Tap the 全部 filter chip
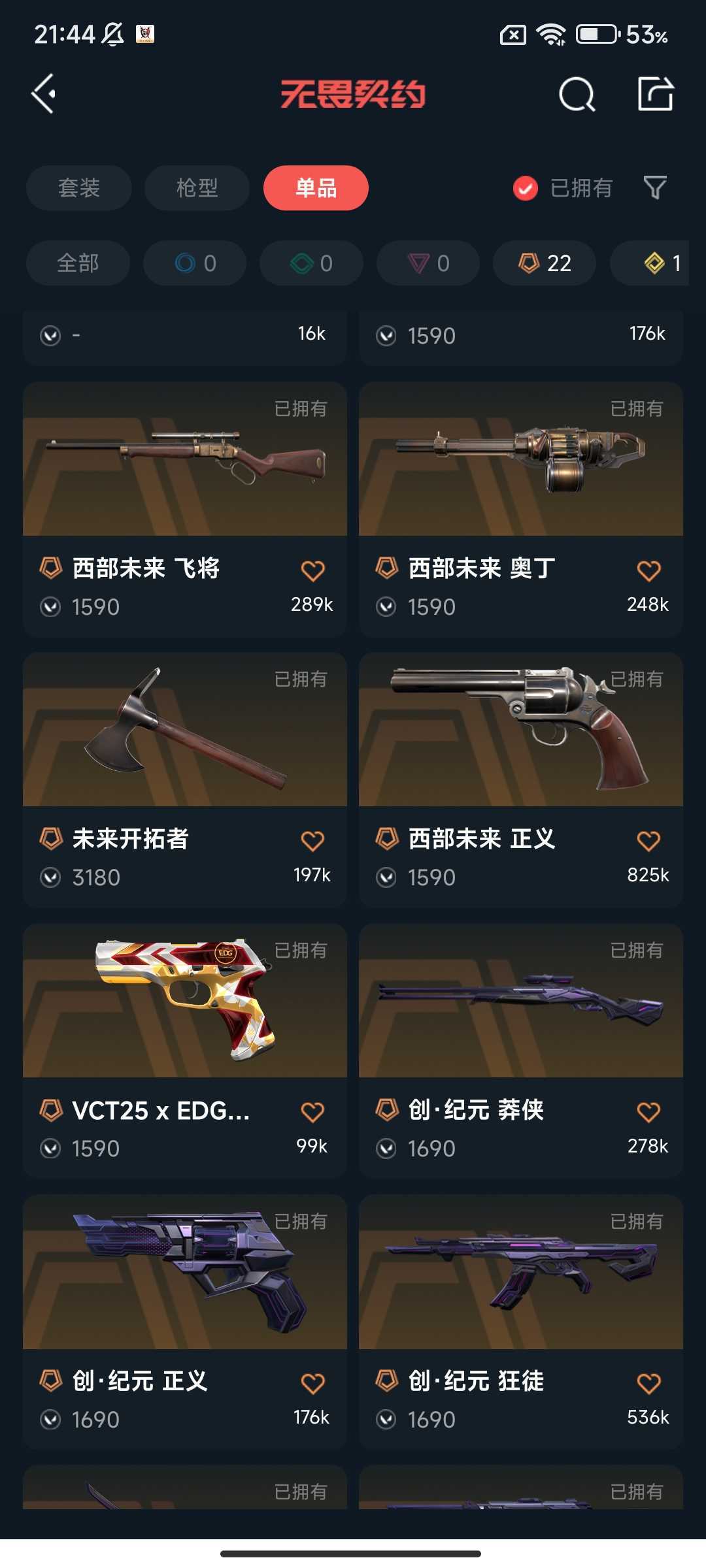Screen dimensions: 706x1568 click(76, 263)
